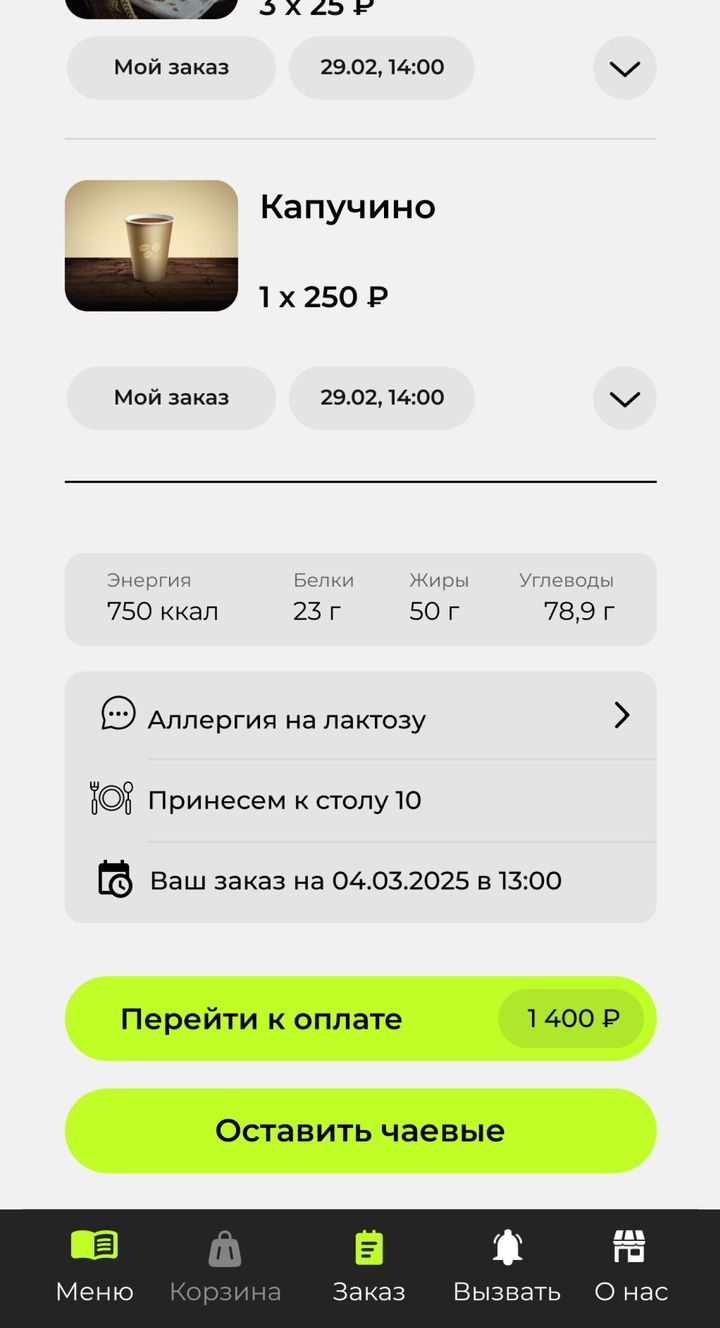Tap Оставить чаевые button
The image size is (720, 1328).
(x=361, y=1131)
